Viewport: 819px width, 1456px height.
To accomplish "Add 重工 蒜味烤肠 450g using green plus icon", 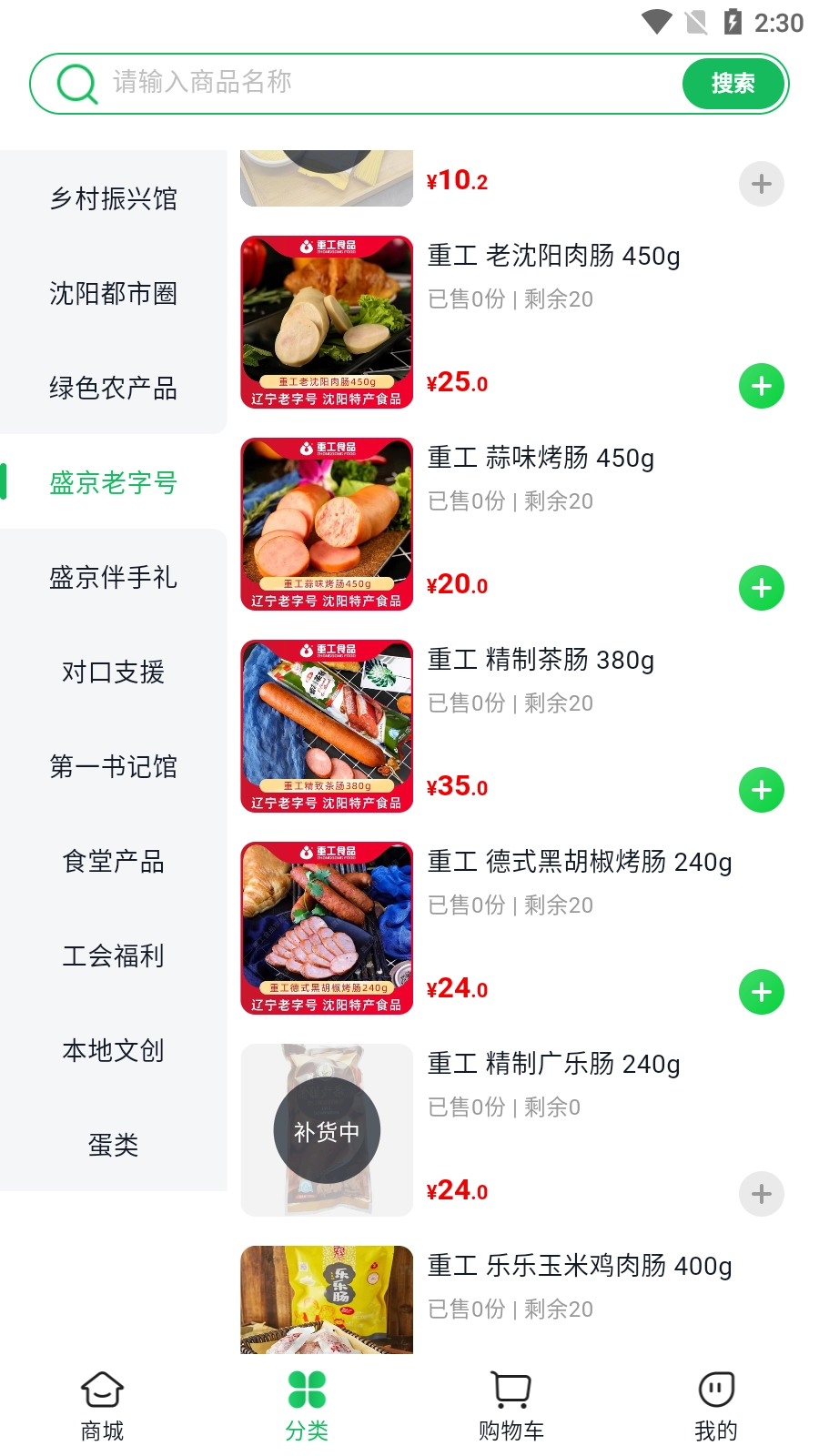I will (761, 588).
